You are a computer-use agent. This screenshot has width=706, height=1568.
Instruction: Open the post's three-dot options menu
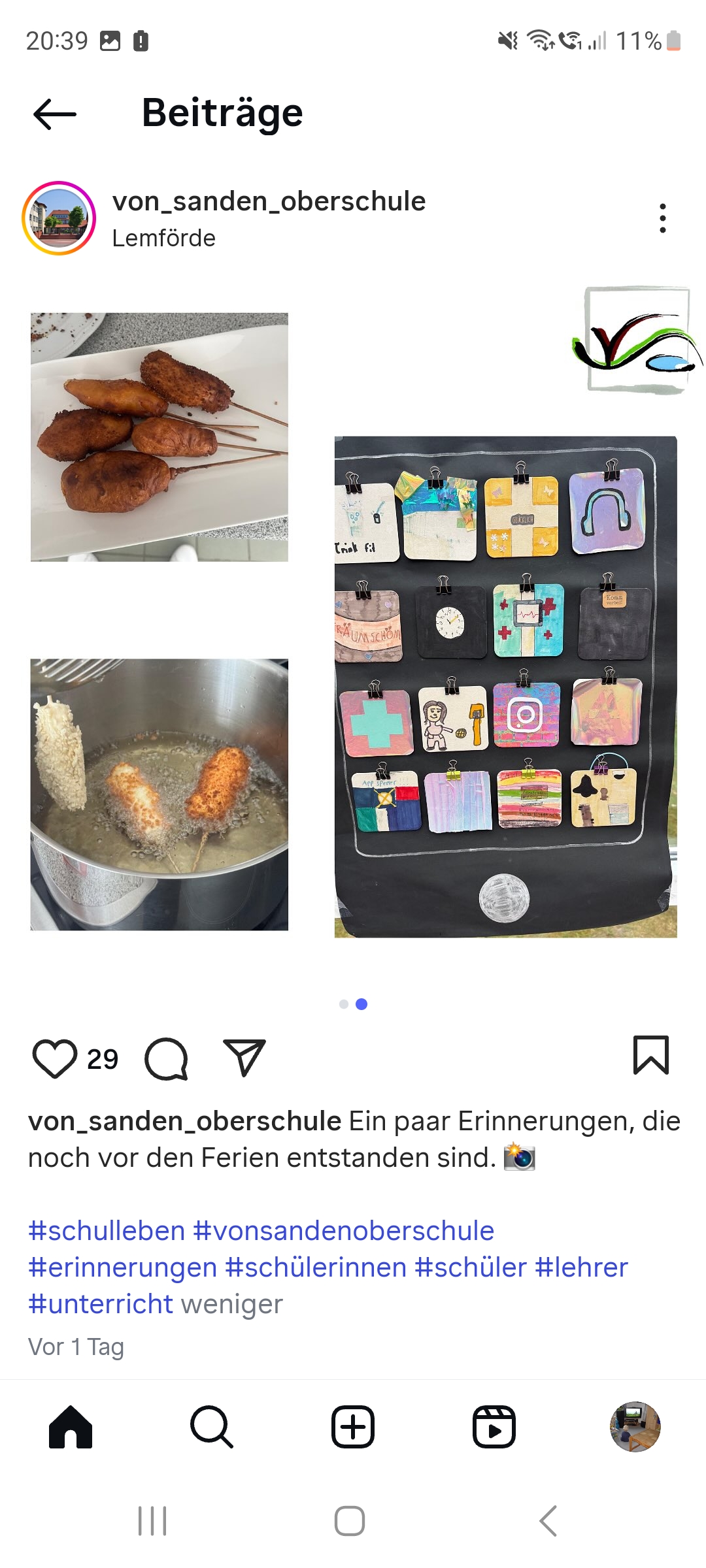pos(662,218)
